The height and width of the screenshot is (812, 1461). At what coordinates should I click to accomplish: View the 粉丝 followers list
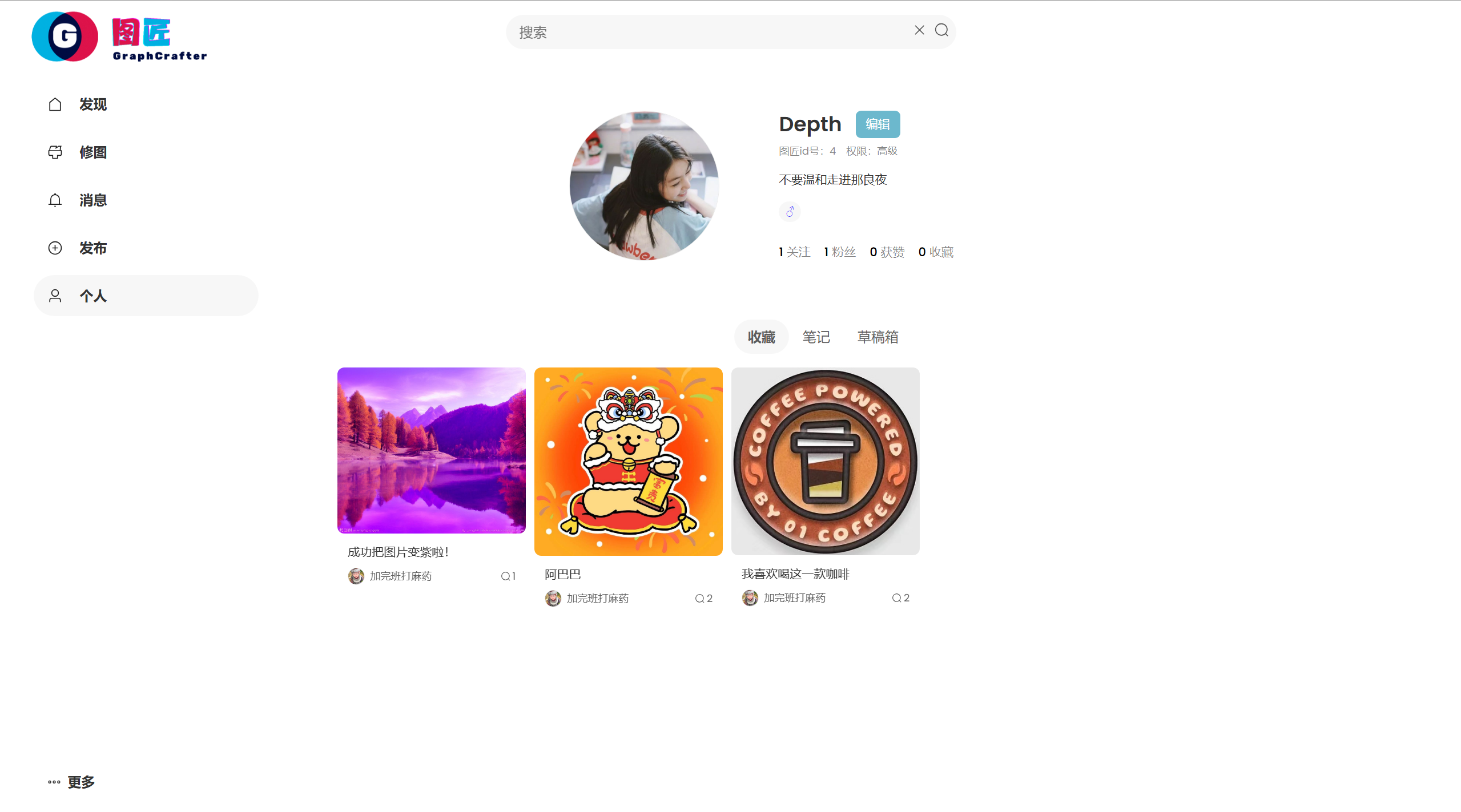click(840, 252)
